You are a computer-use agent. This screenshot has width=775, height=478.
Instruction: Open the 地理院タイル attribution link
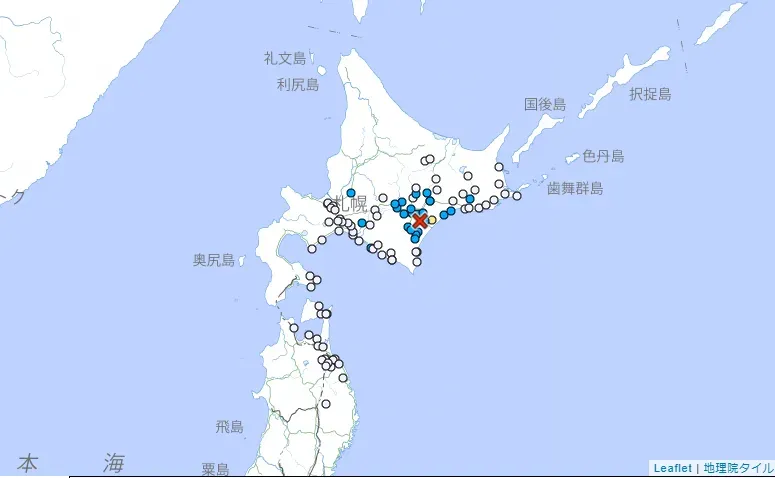click(x=738, y=467)
